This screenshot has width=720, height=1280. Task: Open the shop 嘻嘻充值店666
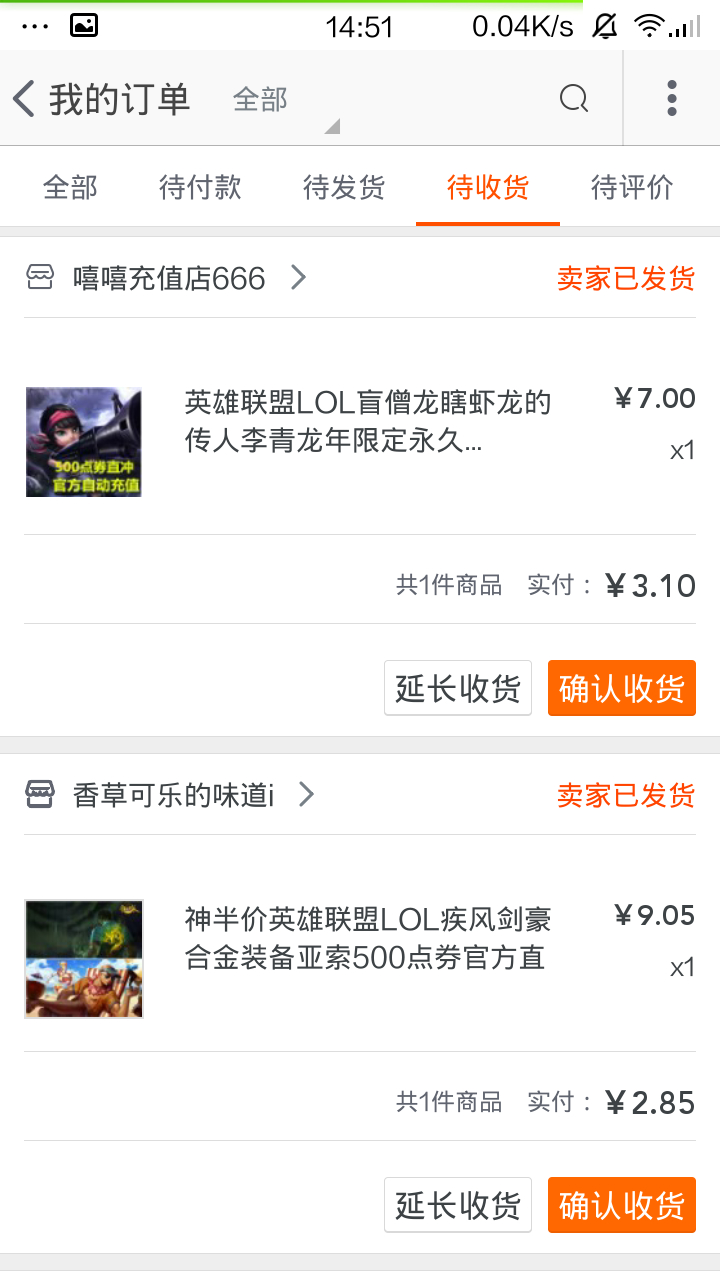[x=170, y=278]
